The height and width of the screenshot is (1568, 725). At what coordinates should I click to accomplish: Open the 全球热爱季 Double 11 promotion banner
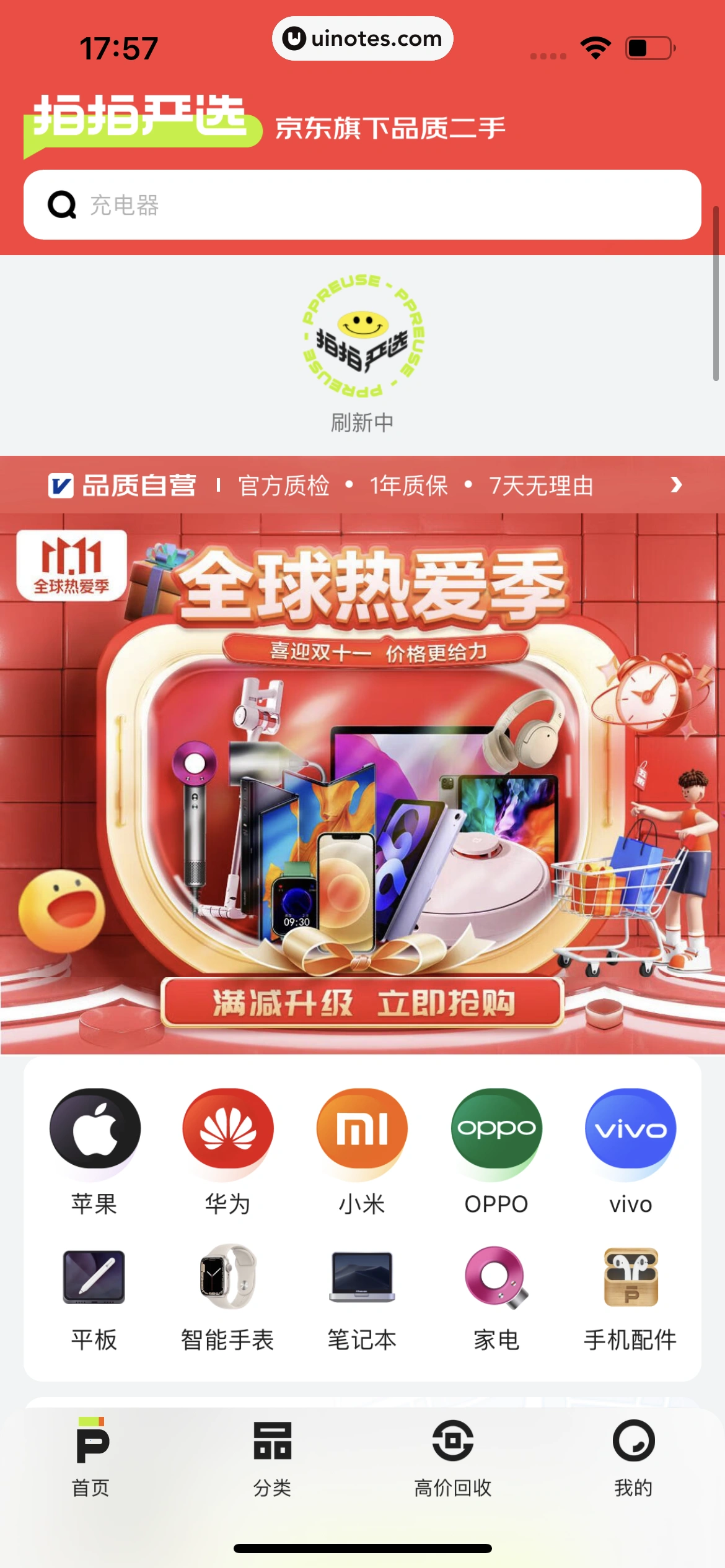click(362, 783)
